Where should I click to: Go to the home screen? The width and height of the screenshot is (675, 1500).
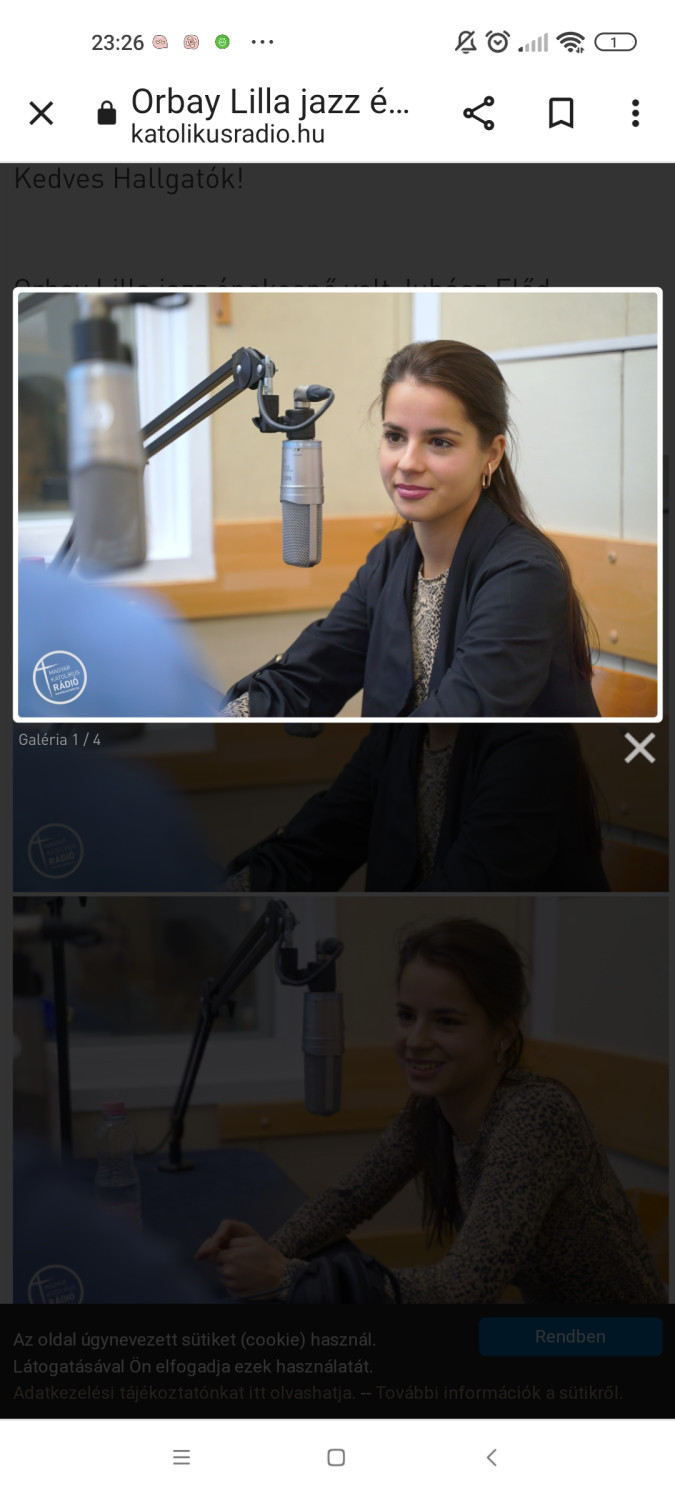pyautogui.click(x=336, y=1457)
